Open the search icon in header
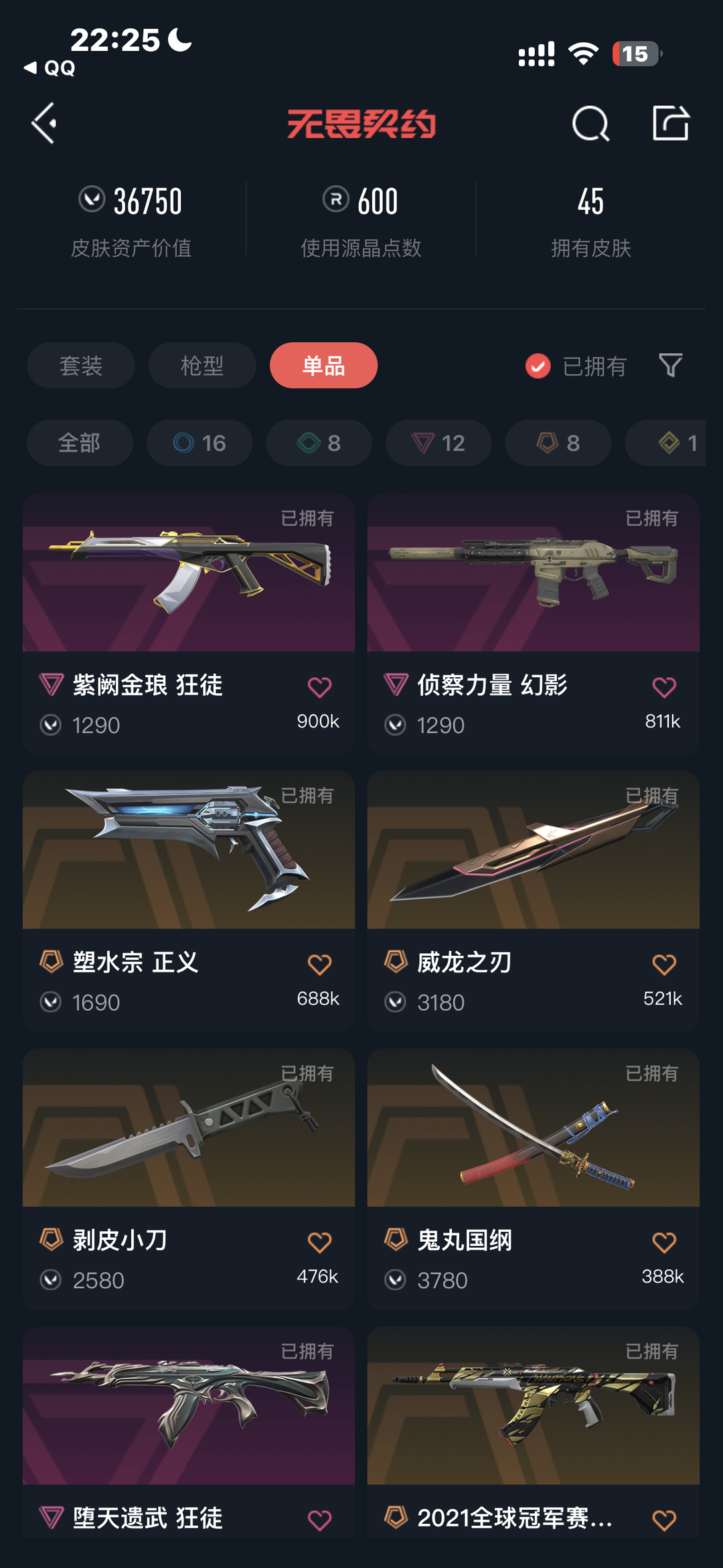Image resolution: width=723 pixels, height=1568 pixels. point(590,123)
